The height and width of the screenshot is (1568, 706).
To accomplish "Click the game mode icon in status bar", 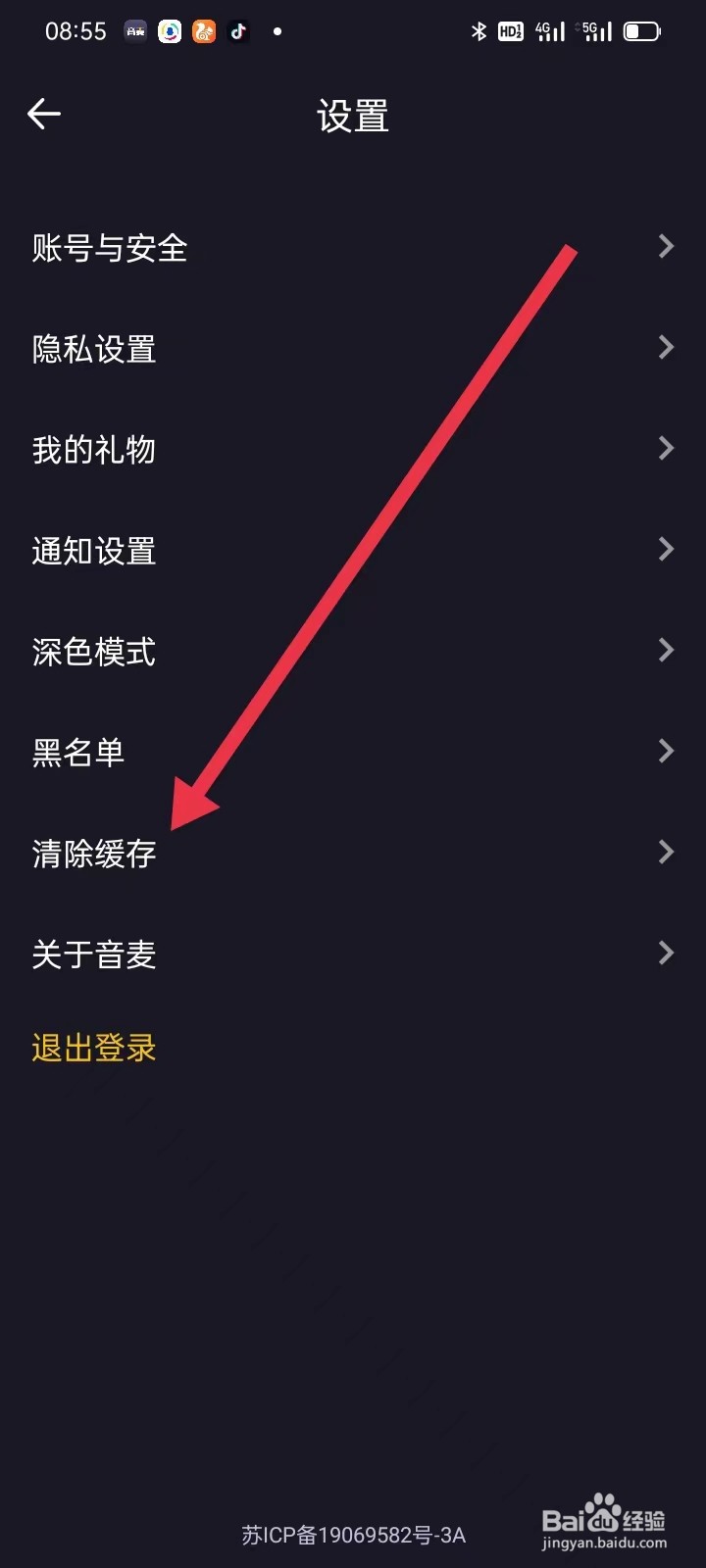I will [134, 30].
